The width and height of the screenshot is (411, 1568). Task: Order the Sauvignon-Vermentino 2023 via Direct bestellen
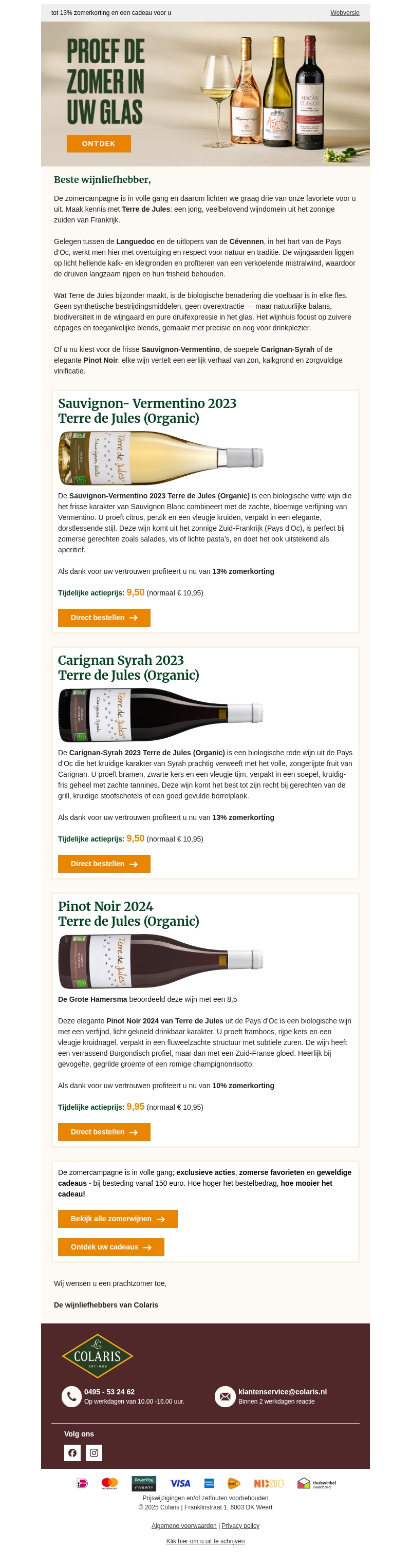click(x=104, y=618)
